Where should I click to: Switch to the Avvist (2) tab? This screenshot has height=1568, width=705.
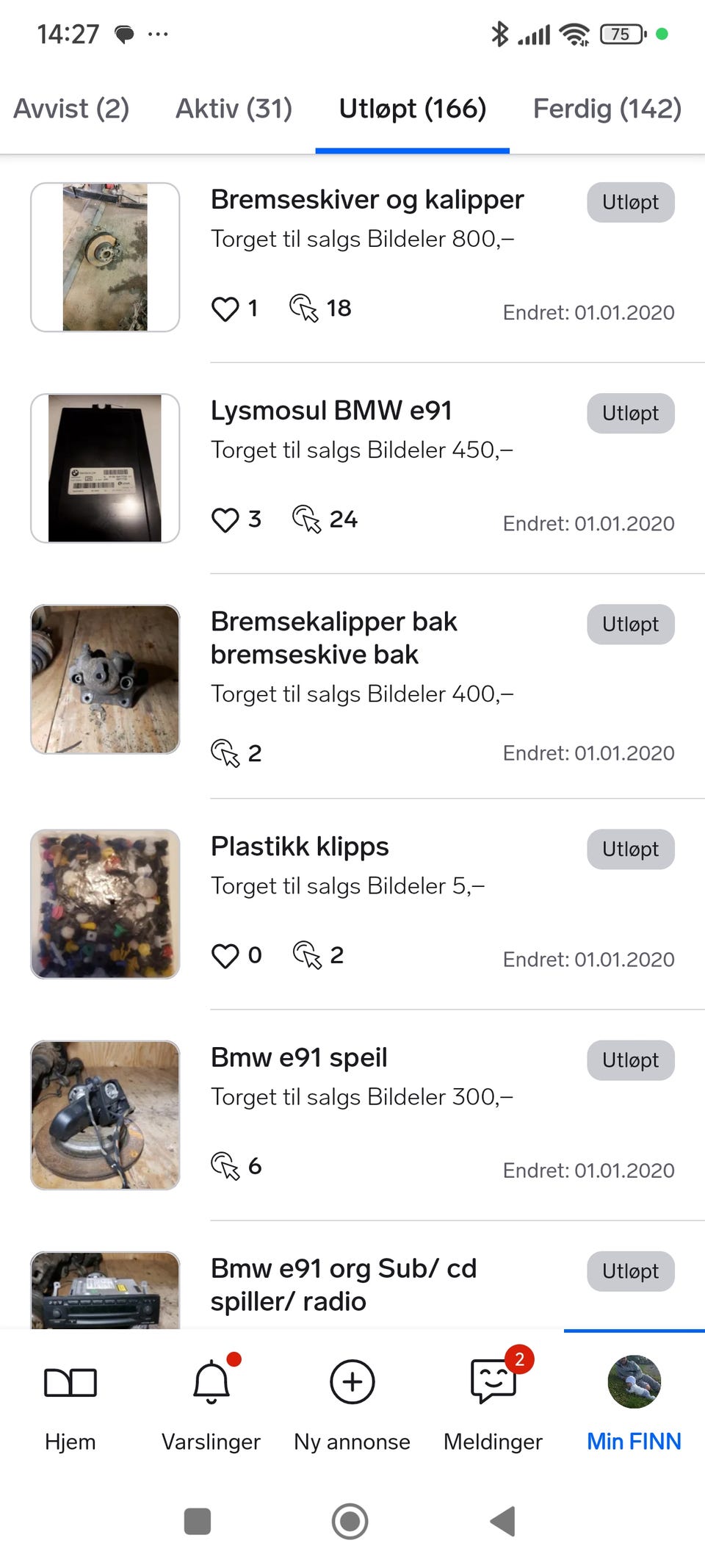pos(71,109)
